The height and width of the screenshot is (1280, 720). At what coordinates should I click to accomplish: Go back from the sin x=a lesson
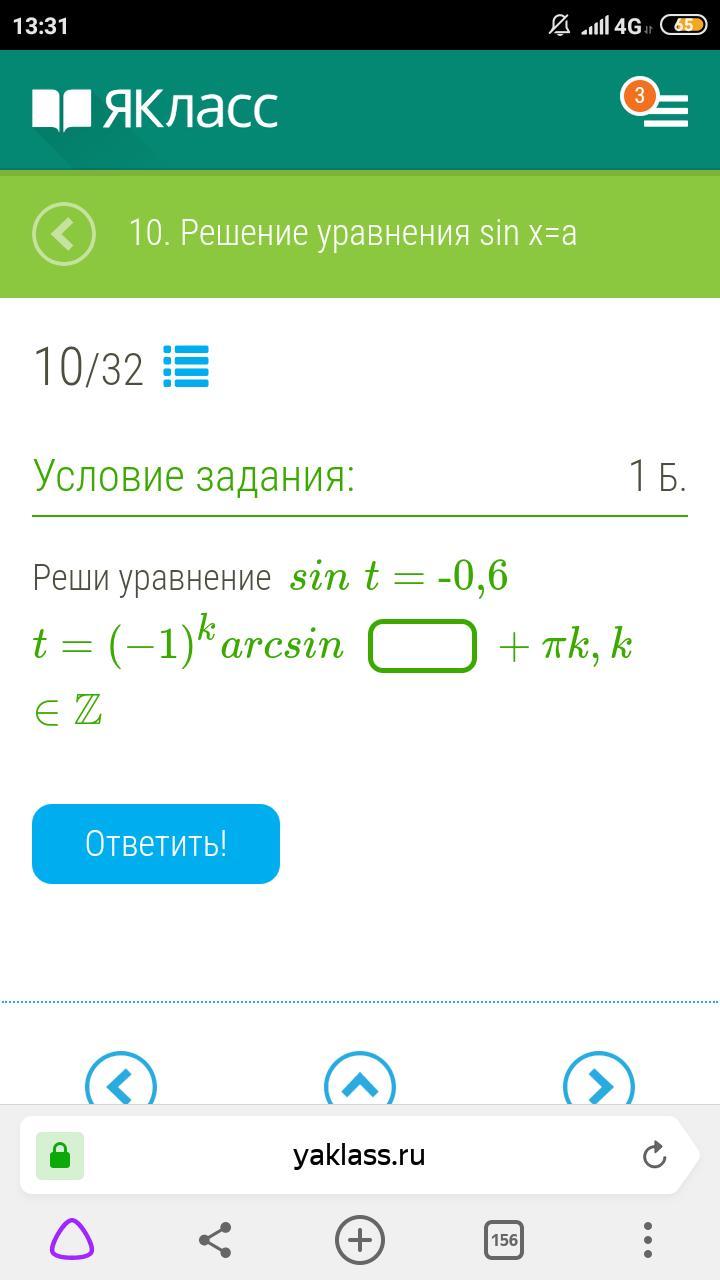[64, 234]
